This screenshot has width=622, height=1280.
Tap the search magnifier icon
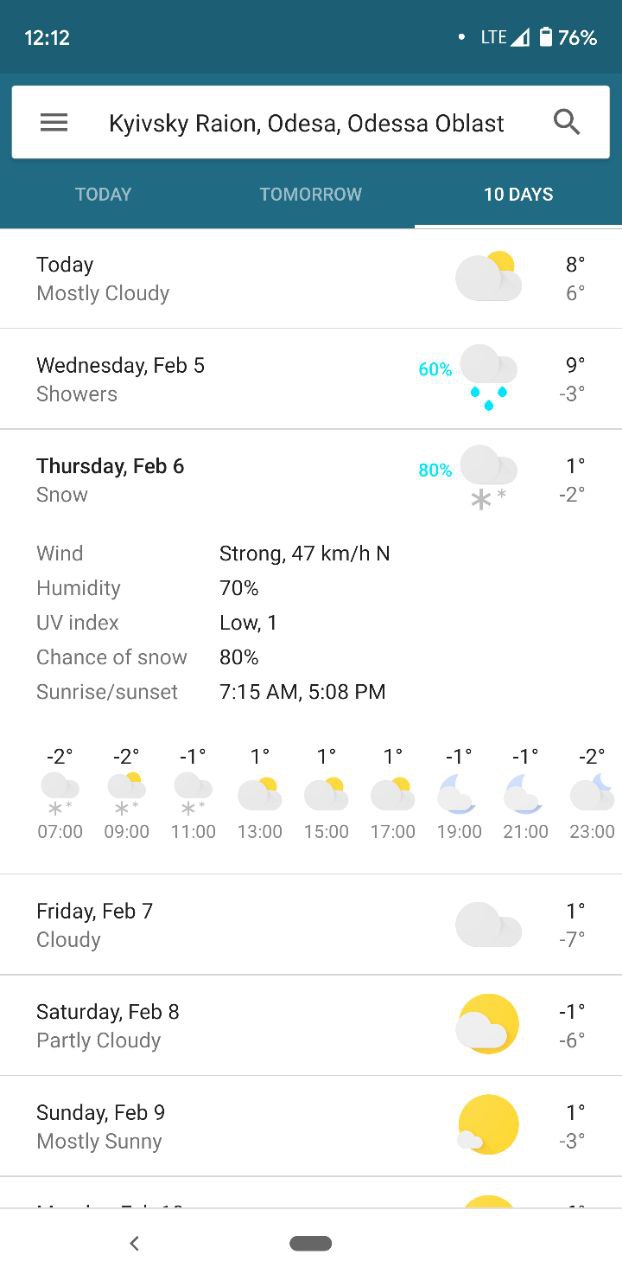(567, 123)
